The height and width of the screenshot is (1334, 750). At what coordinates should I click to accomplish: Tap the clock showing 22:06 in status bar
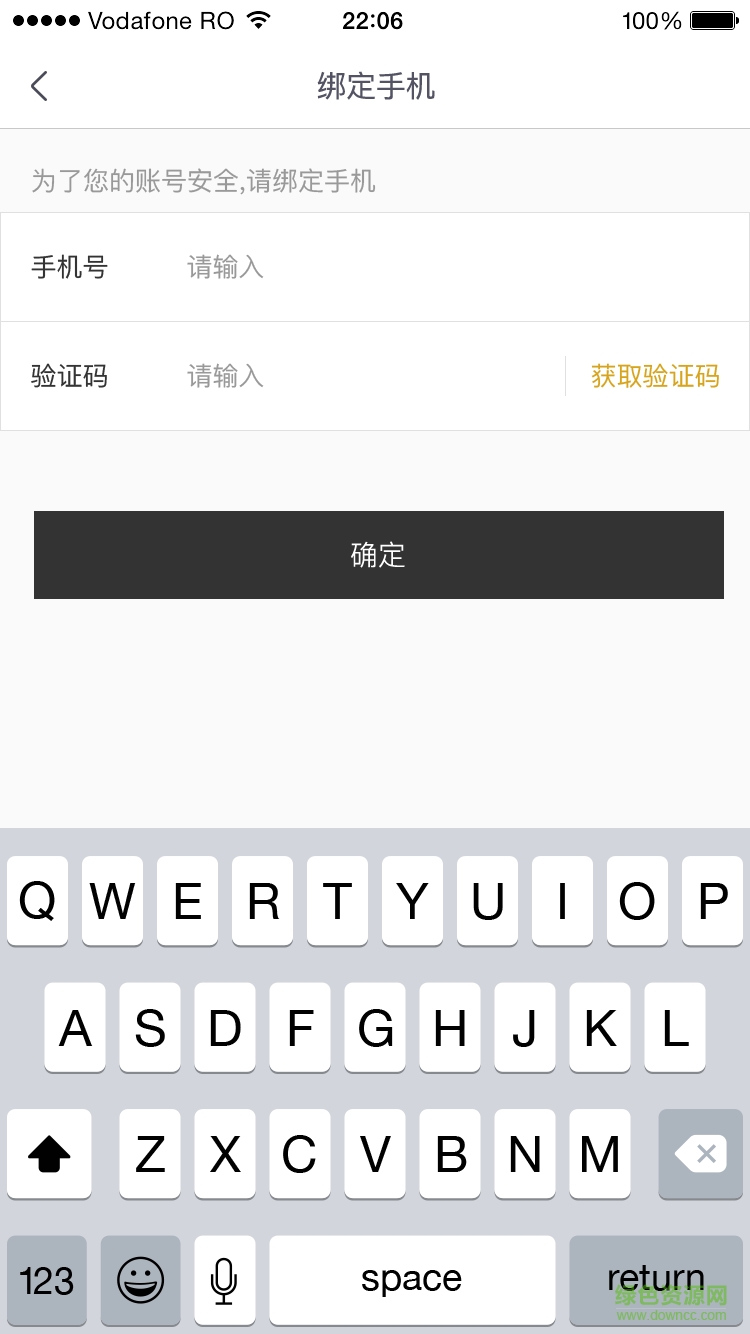373,20
